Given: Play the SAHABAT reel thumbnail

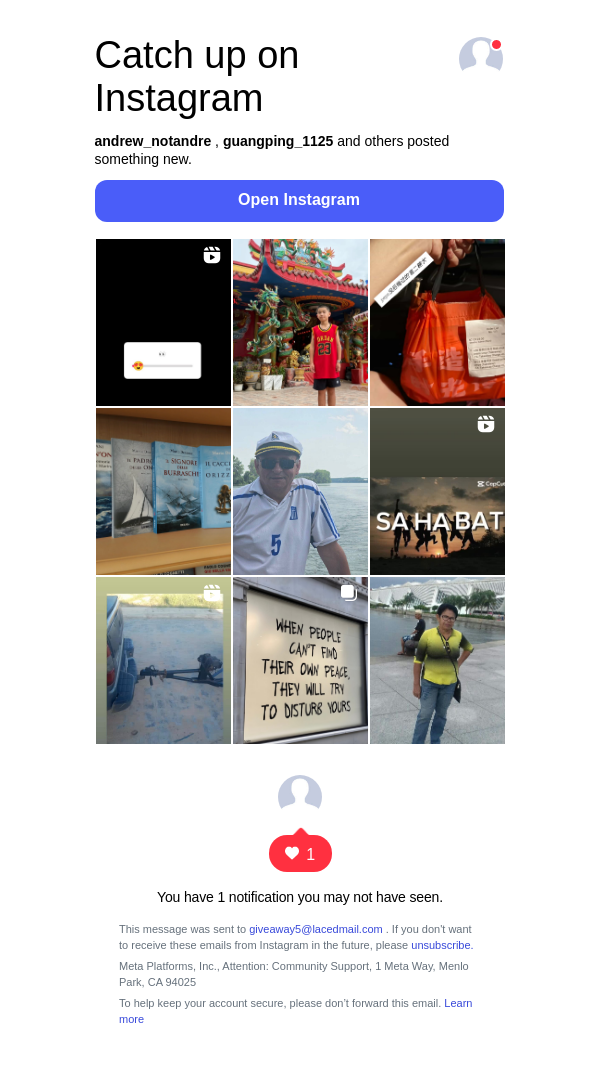Looking at the screenshot, I should pos(437,491).
